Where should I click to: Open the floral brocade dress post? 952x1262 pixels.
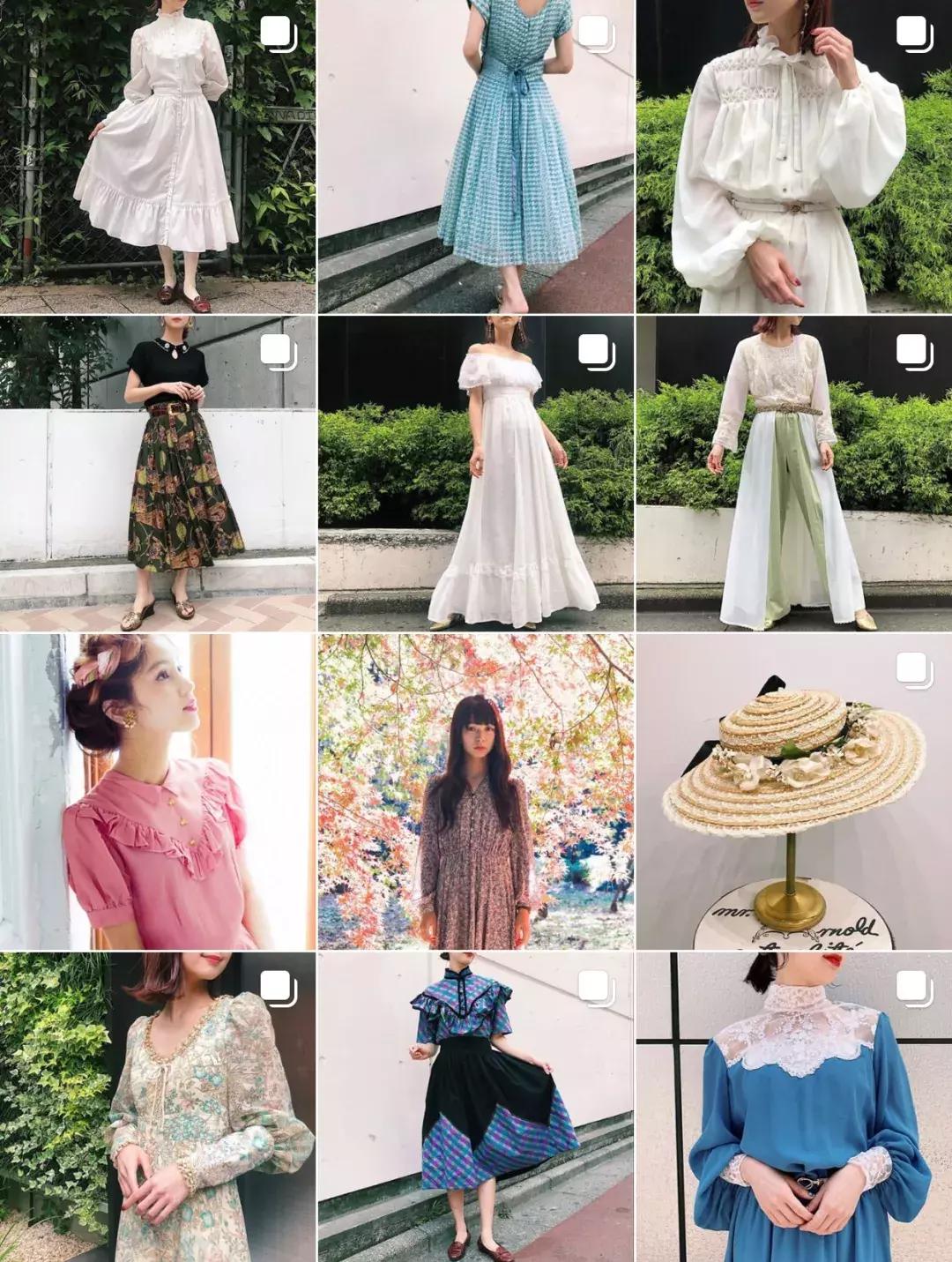tap(157, 1107)
